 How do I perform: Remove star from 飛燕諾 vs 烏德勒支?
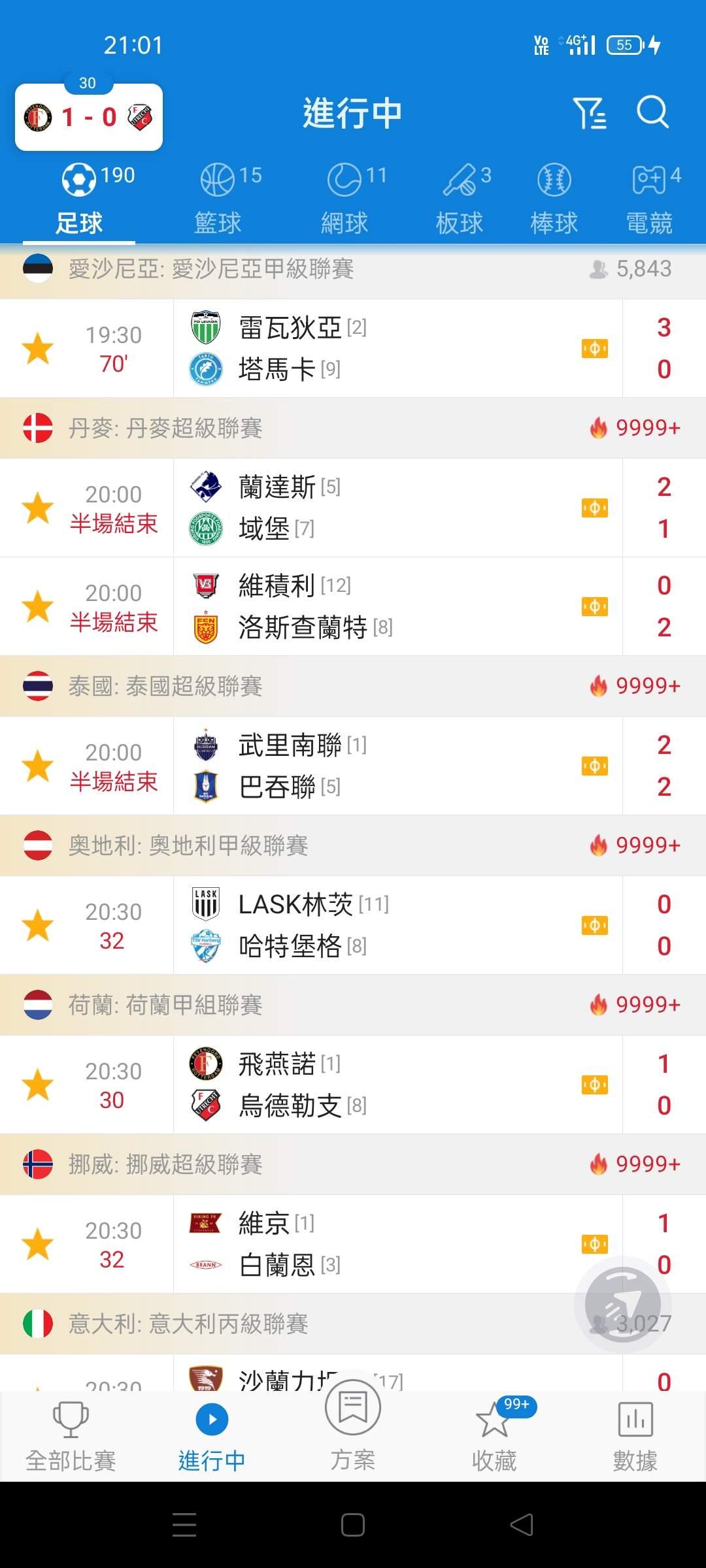(x=38, y=1085)
